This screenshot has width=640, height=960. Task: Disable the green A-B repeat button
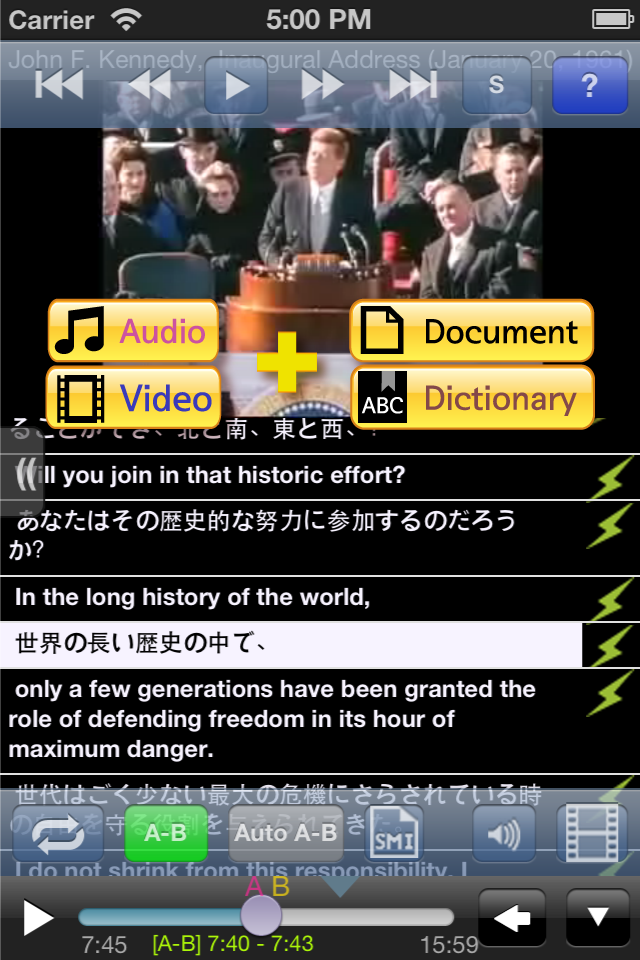(165, 833)
